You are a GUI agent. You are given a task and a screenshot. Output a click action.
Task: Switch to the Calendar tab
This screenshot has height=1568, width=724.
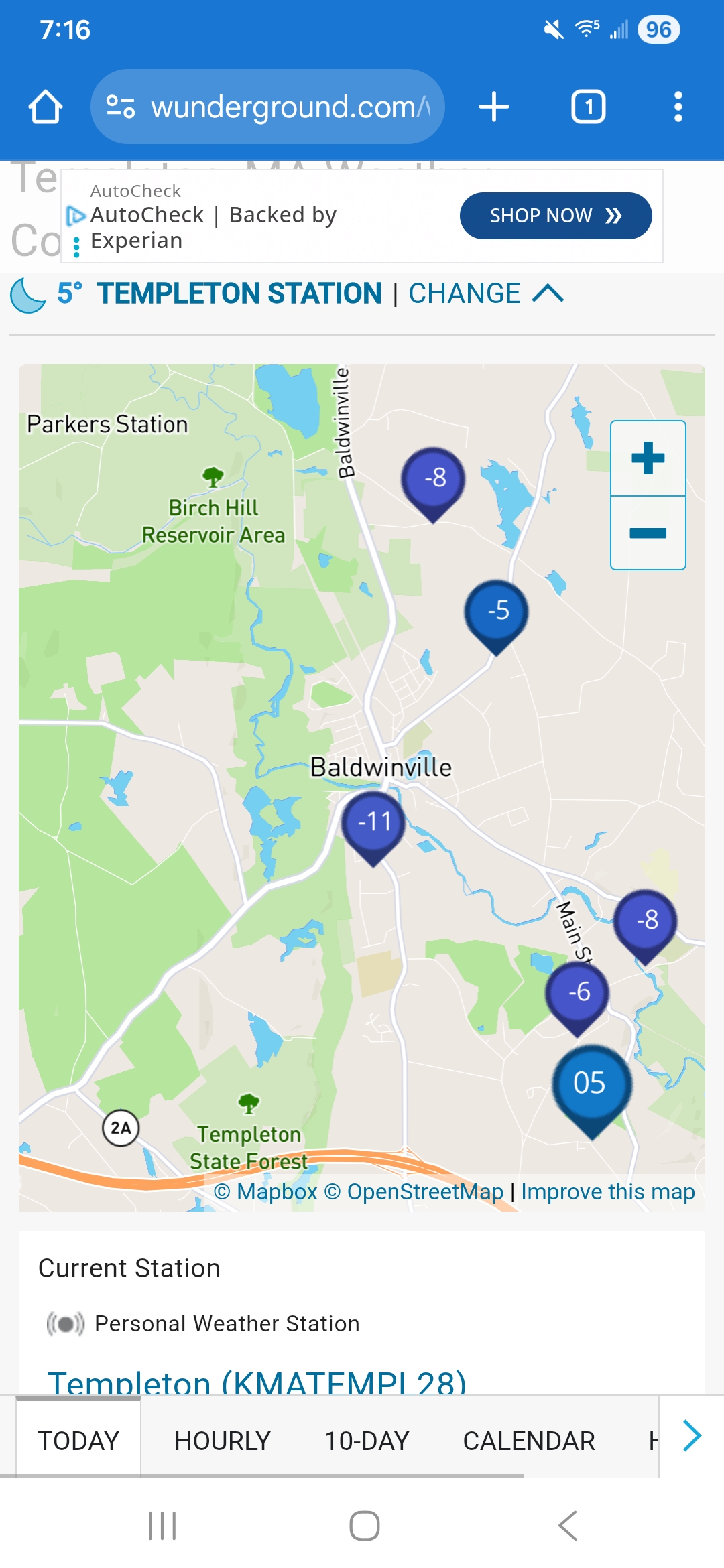click(x=528, y=1441)
